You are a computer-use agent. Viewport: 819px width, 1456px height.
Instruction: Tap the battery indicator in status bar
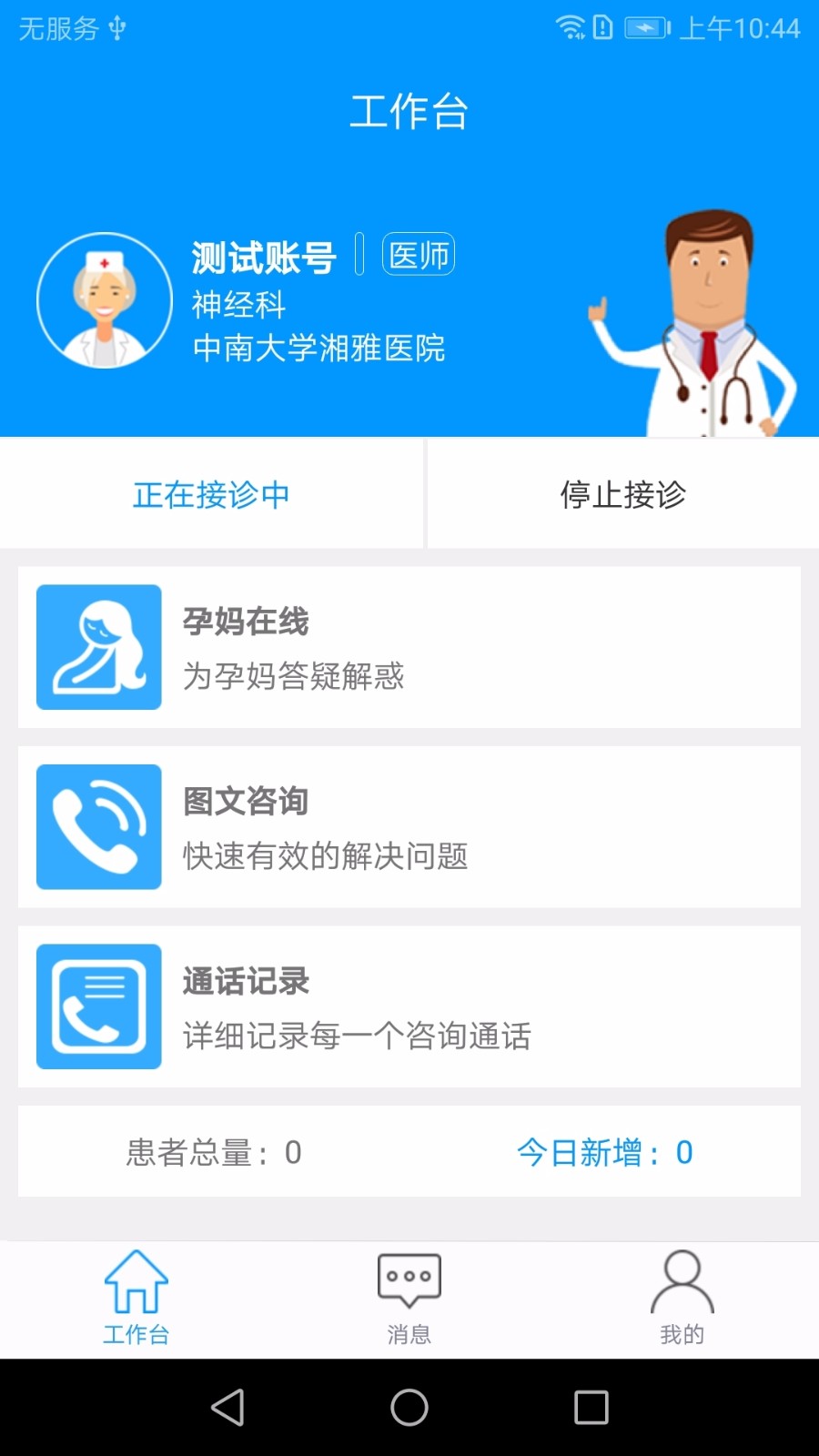(x=644, y=27)
